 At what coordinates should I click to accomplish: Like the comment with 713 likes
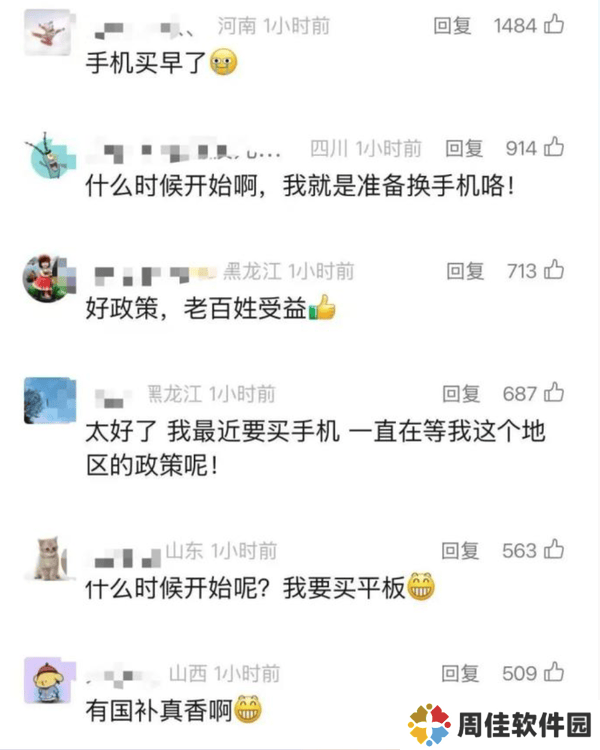(x=555, y=270)
